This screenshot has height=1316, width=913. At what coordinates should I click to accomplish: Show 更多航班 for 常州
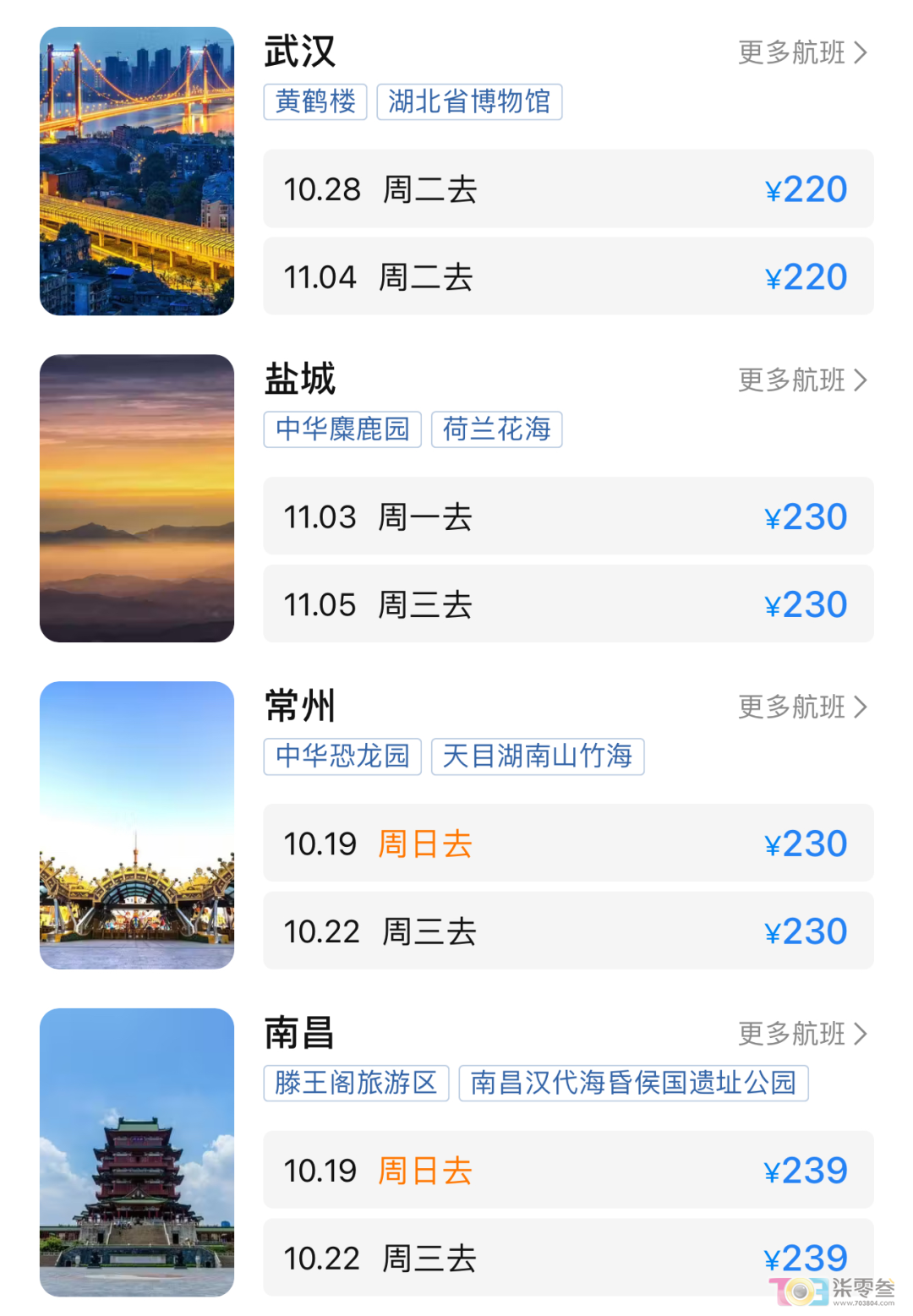(802, 707)
